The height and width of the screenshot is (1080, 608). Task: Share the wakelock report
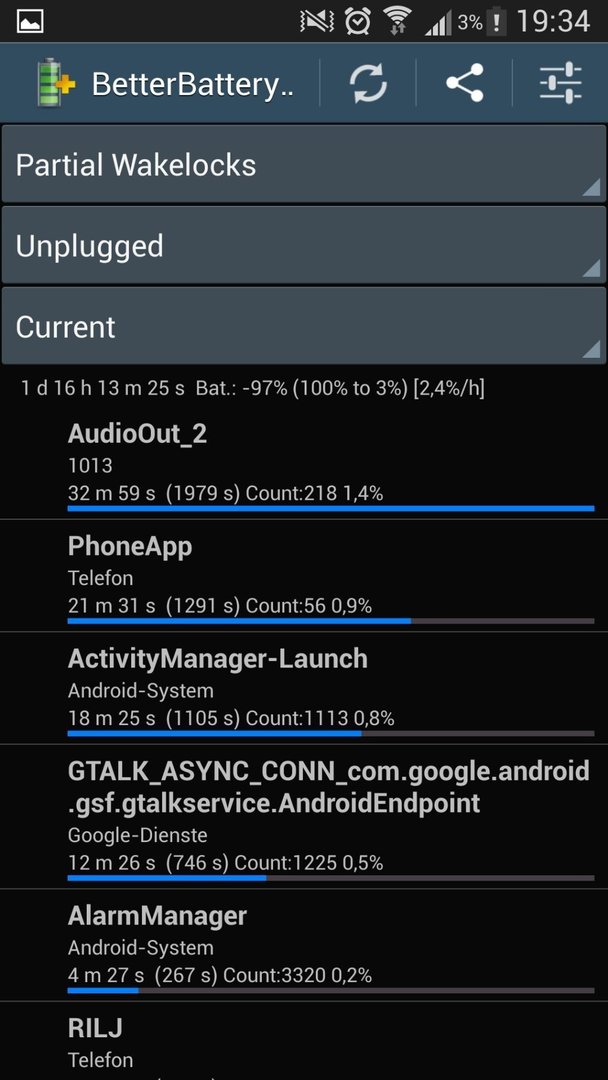coord(465,83)
